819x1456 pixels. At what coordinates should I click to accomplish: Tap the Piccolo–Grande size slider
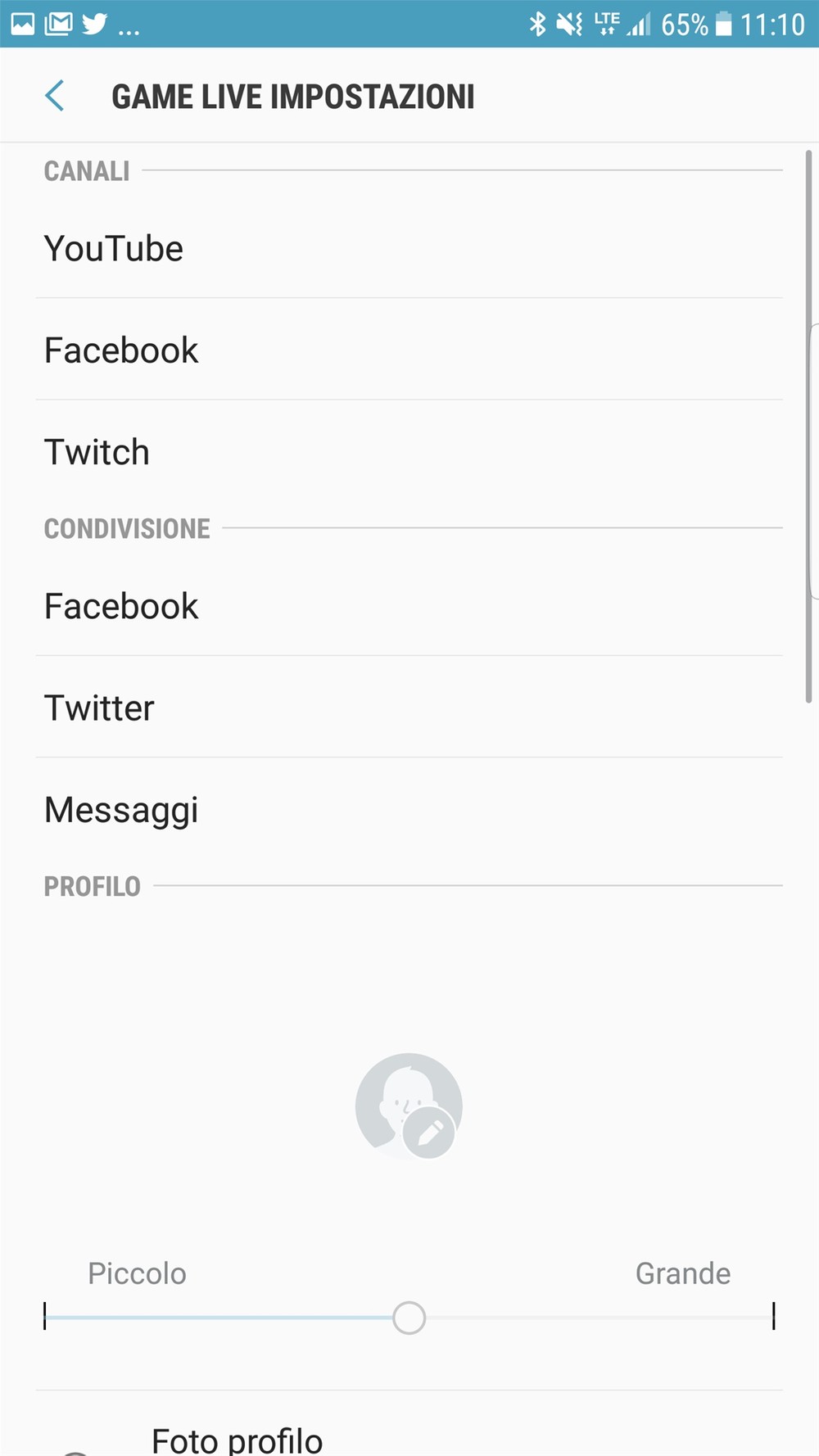click(x=409, y=1318)
